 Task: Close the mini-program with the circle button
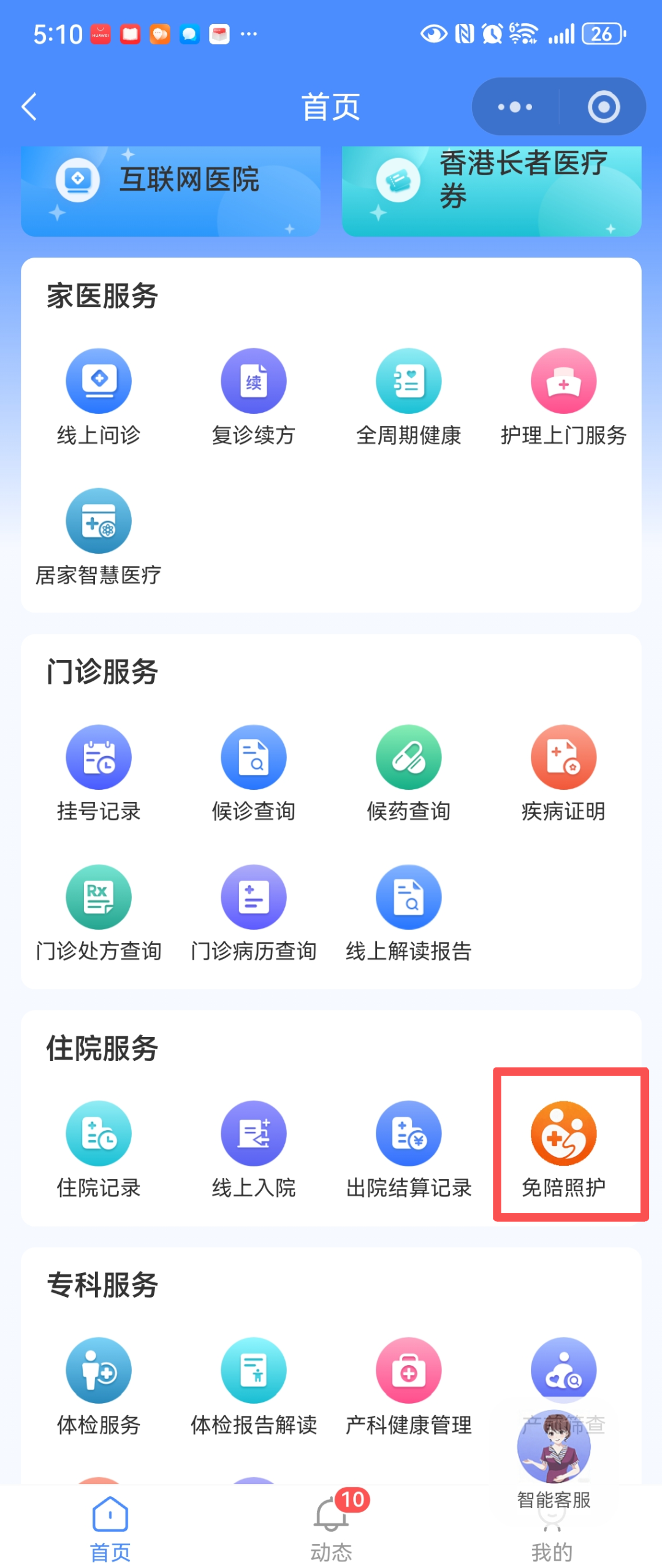pos(603,107)
